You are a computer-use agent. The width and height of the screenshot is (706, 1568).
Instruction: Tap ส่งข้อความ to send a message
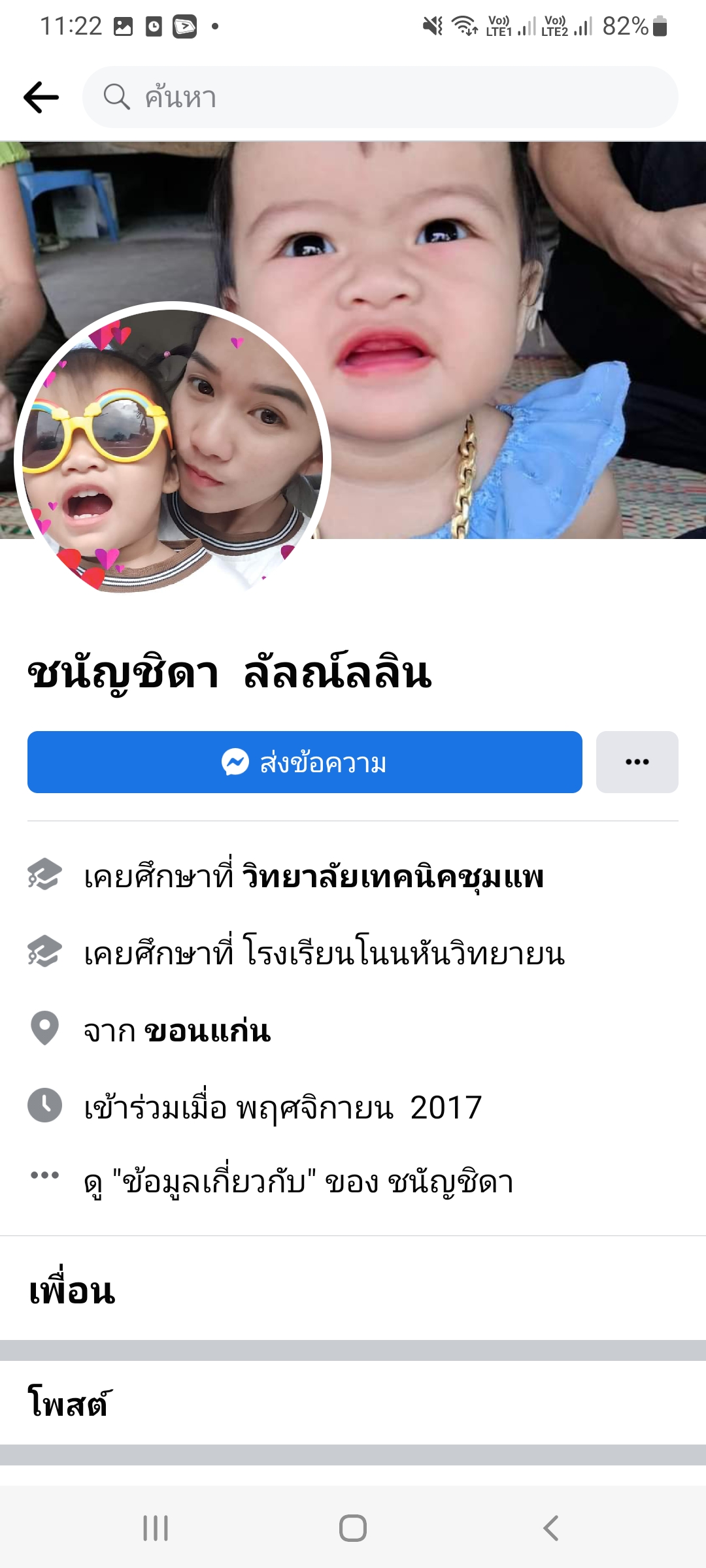(x=305, y=762)
